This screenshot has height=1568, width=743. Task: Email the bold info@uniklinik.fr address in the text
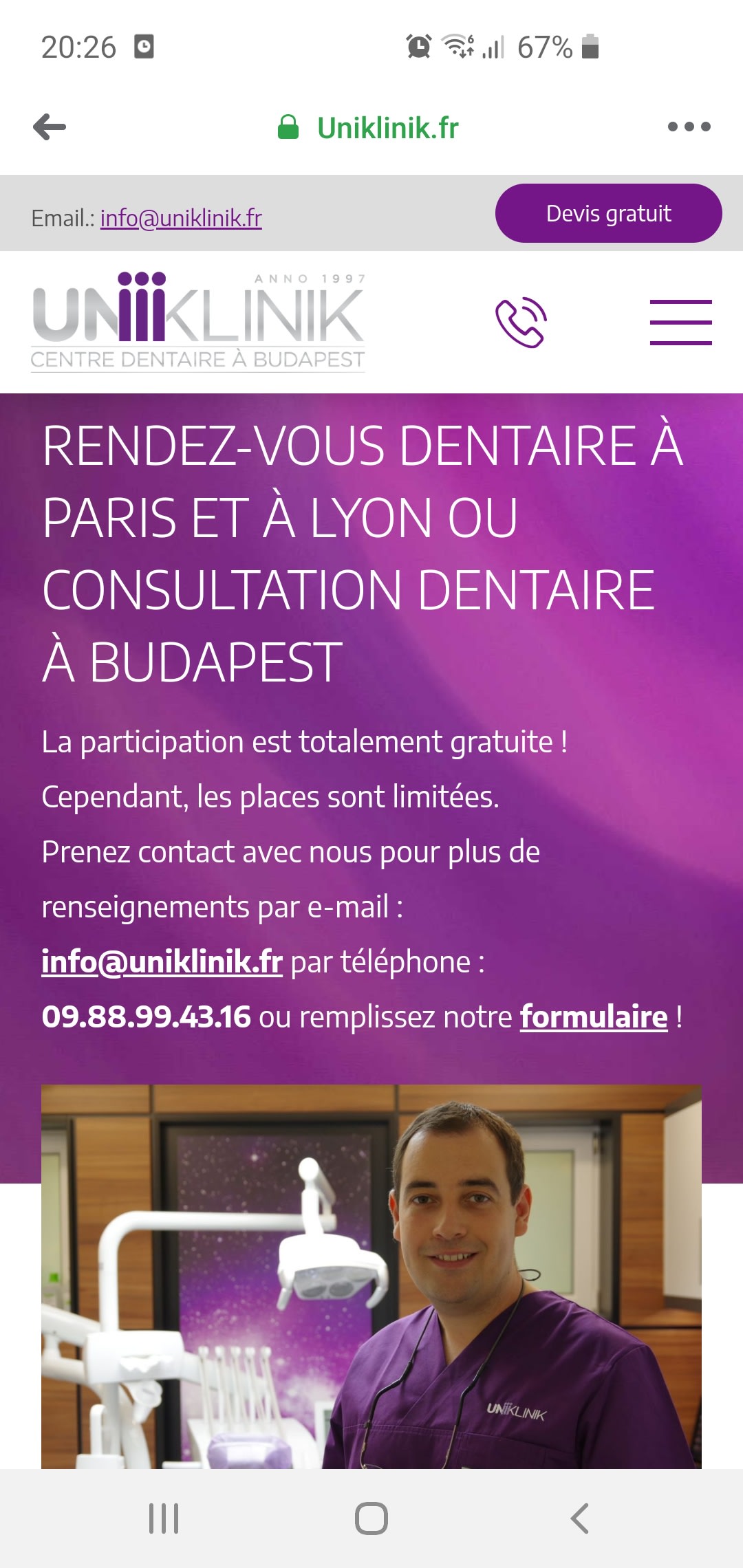[x=162, y=961]
